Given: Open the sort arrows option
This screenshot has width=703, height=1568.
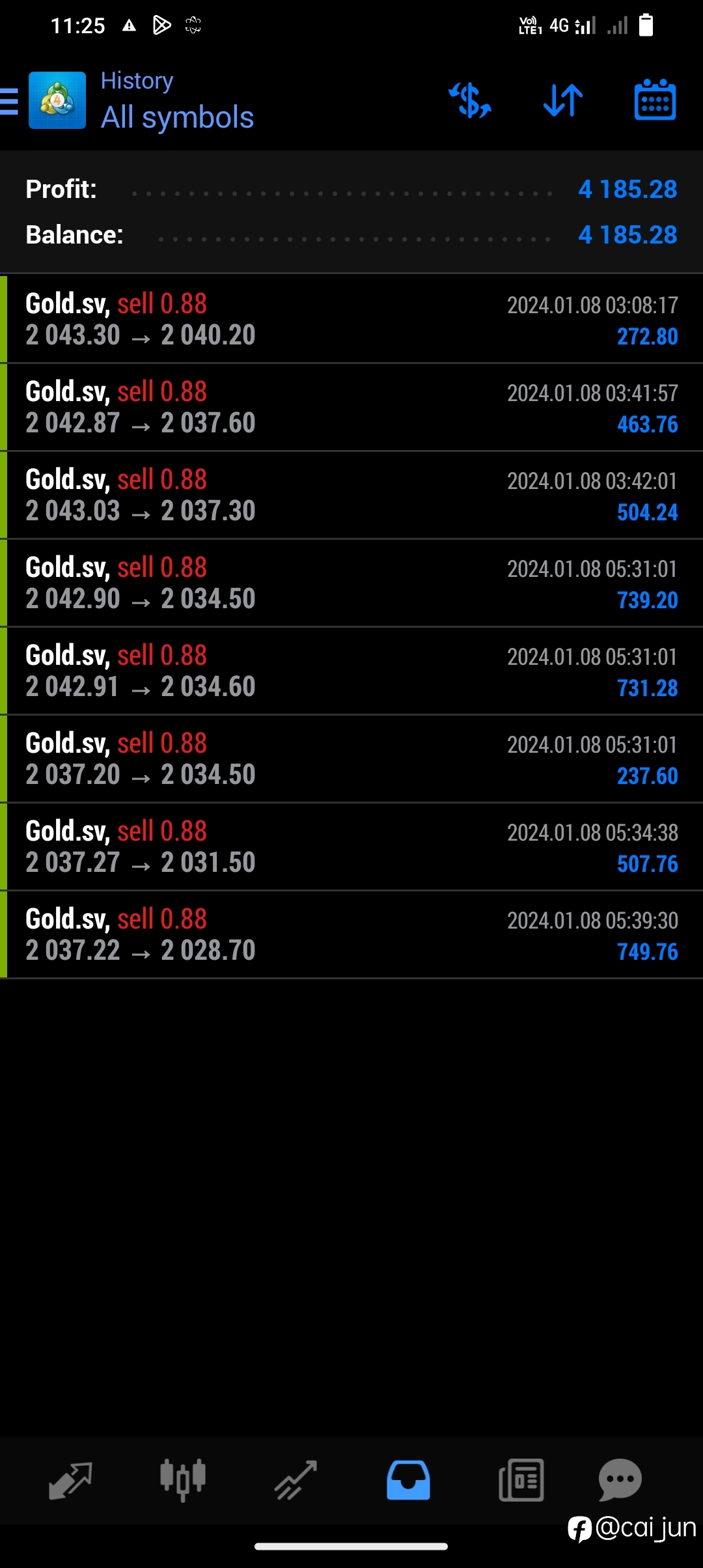Looking at the screenshot, I should (x=563, y=100).
